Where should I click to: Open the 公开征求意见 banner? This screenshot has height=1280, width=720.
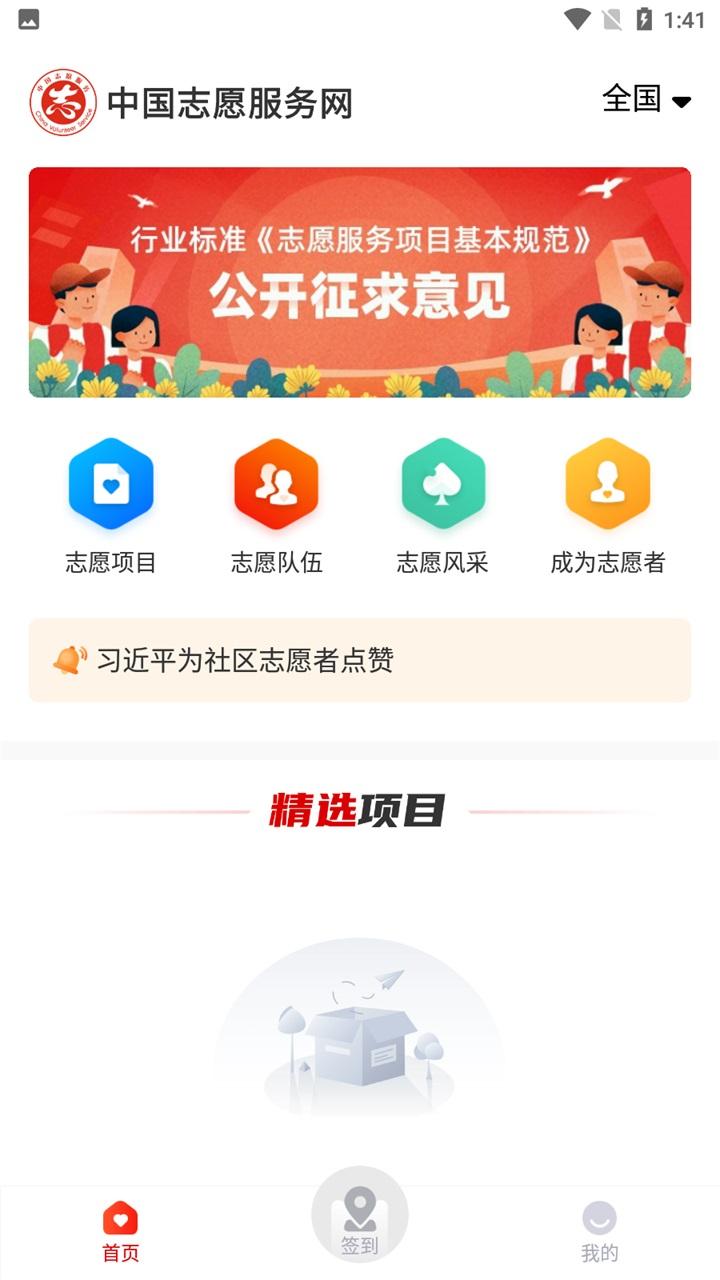(360, 282)
